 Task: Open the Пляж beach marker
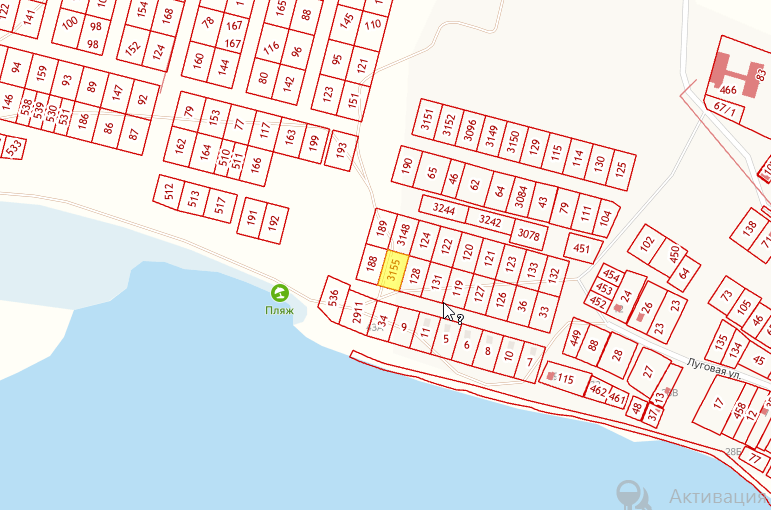[x=280, y=292]
